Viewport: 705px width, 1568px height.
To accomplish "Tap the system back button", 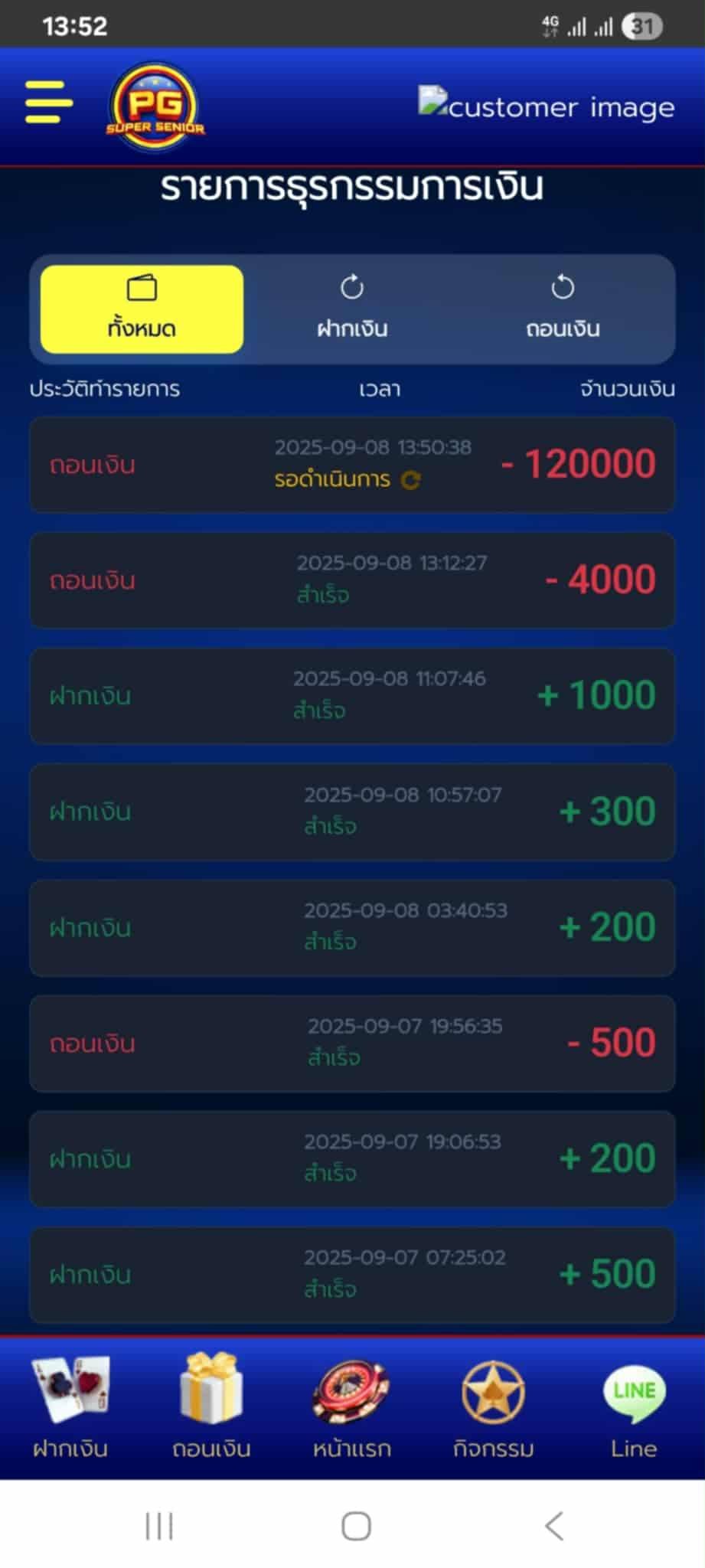I will tap(554, 1526).
